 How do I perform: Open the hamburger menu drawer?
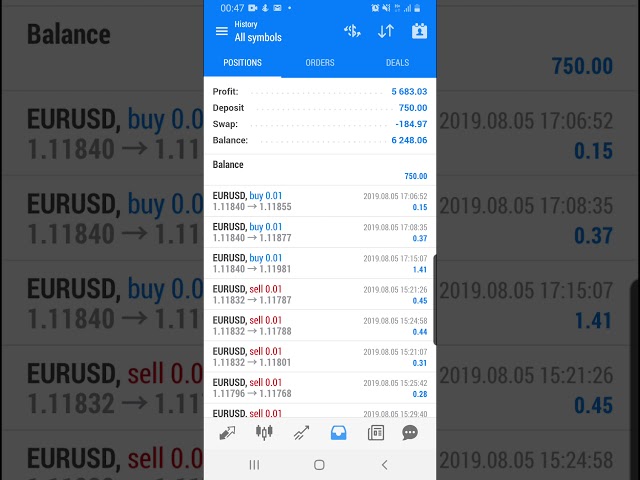(x=221, y=31)
